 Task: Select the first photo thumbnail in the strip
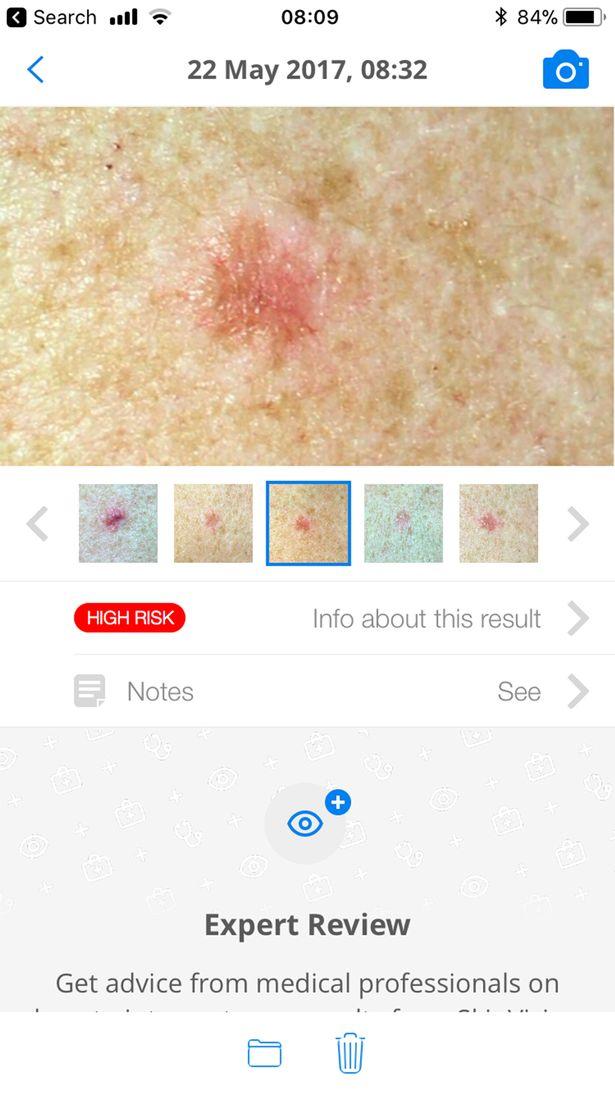pos(118,523)
